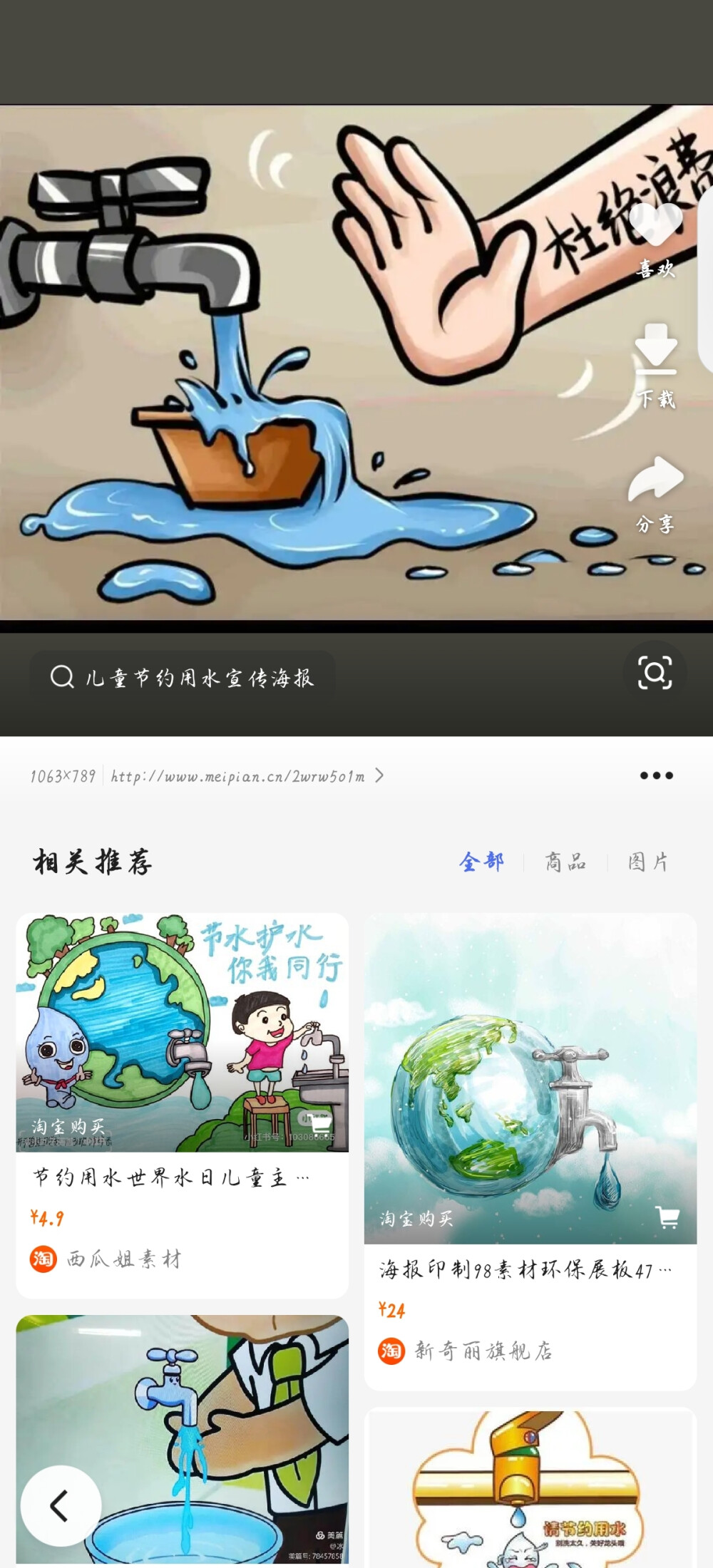Tap the search input showing 儿童节约用水宣传海报
Viewport: 713px width, 1568px height.
(203, 676)
